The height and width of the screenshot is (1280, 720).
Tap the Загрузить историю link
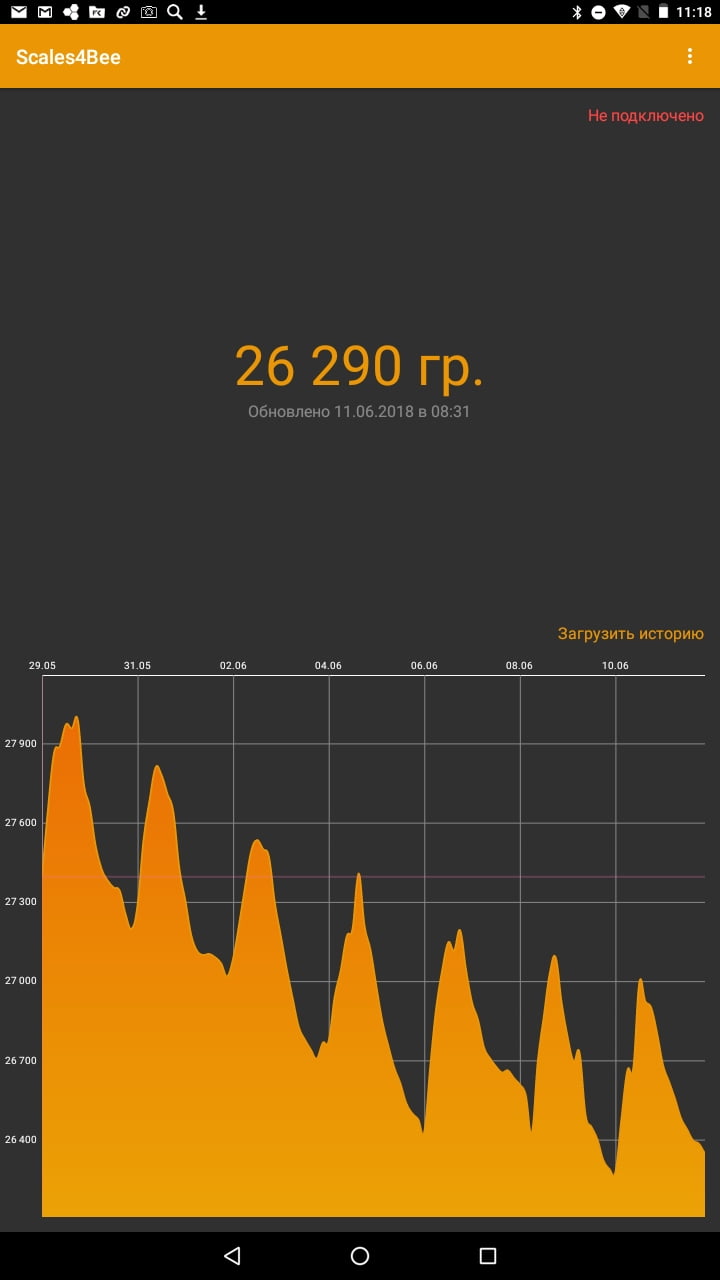coord(630,634)
